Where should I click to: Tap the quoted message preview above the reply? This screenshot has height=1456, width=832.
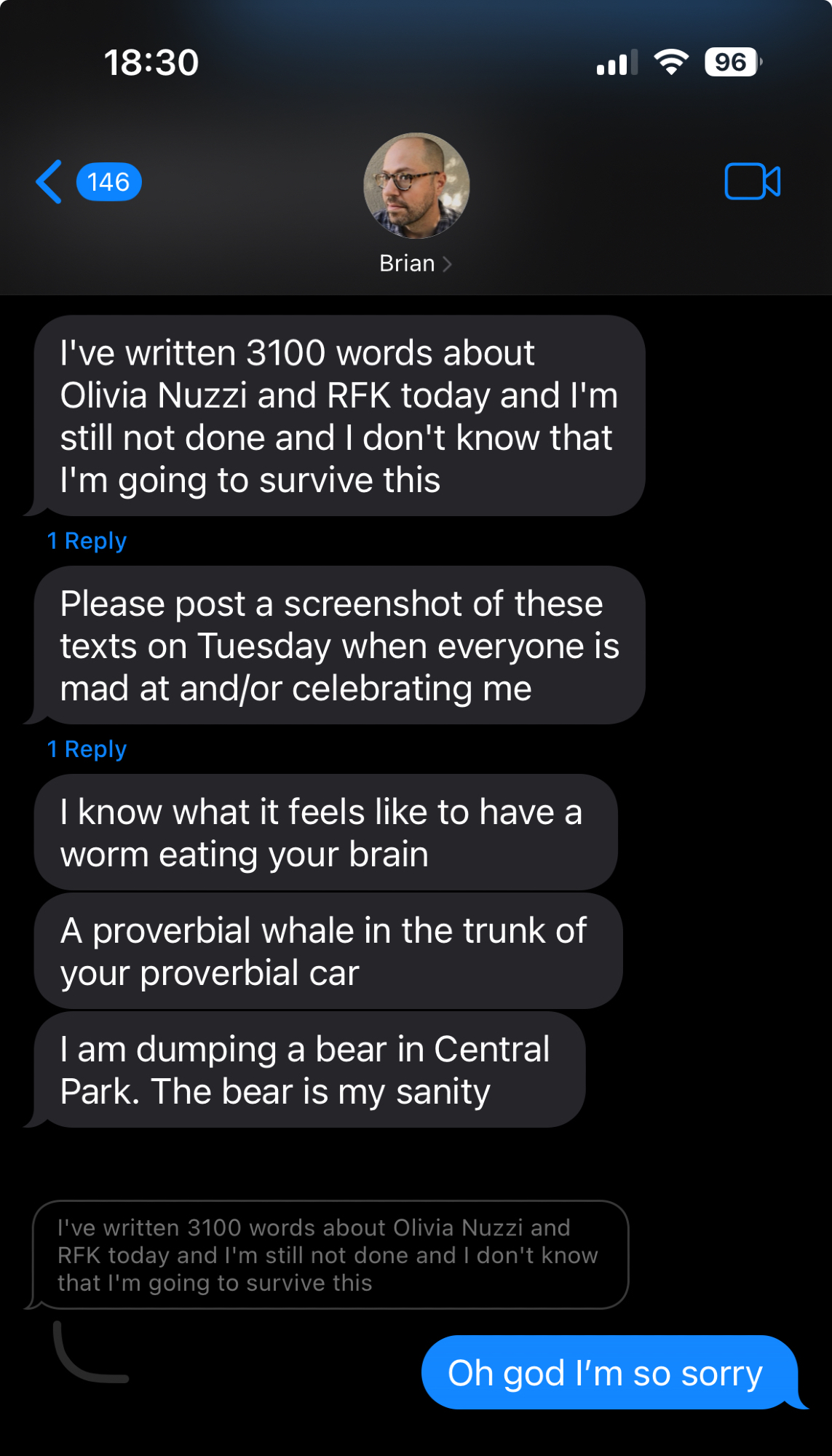pos(330,1255)
